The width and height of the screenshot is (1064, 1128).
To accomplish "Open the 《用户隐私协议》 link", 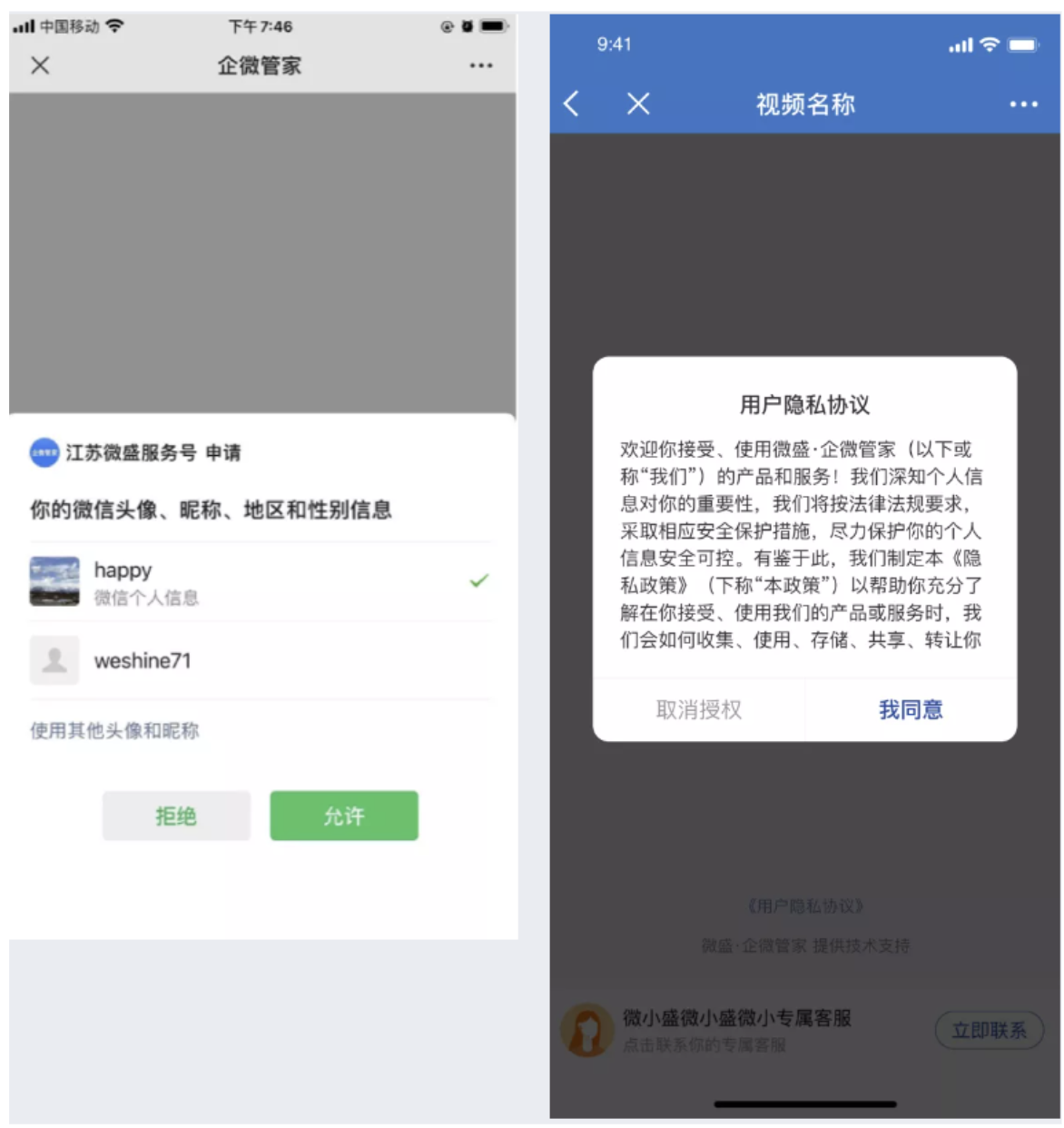I will [x=804, y=905].
